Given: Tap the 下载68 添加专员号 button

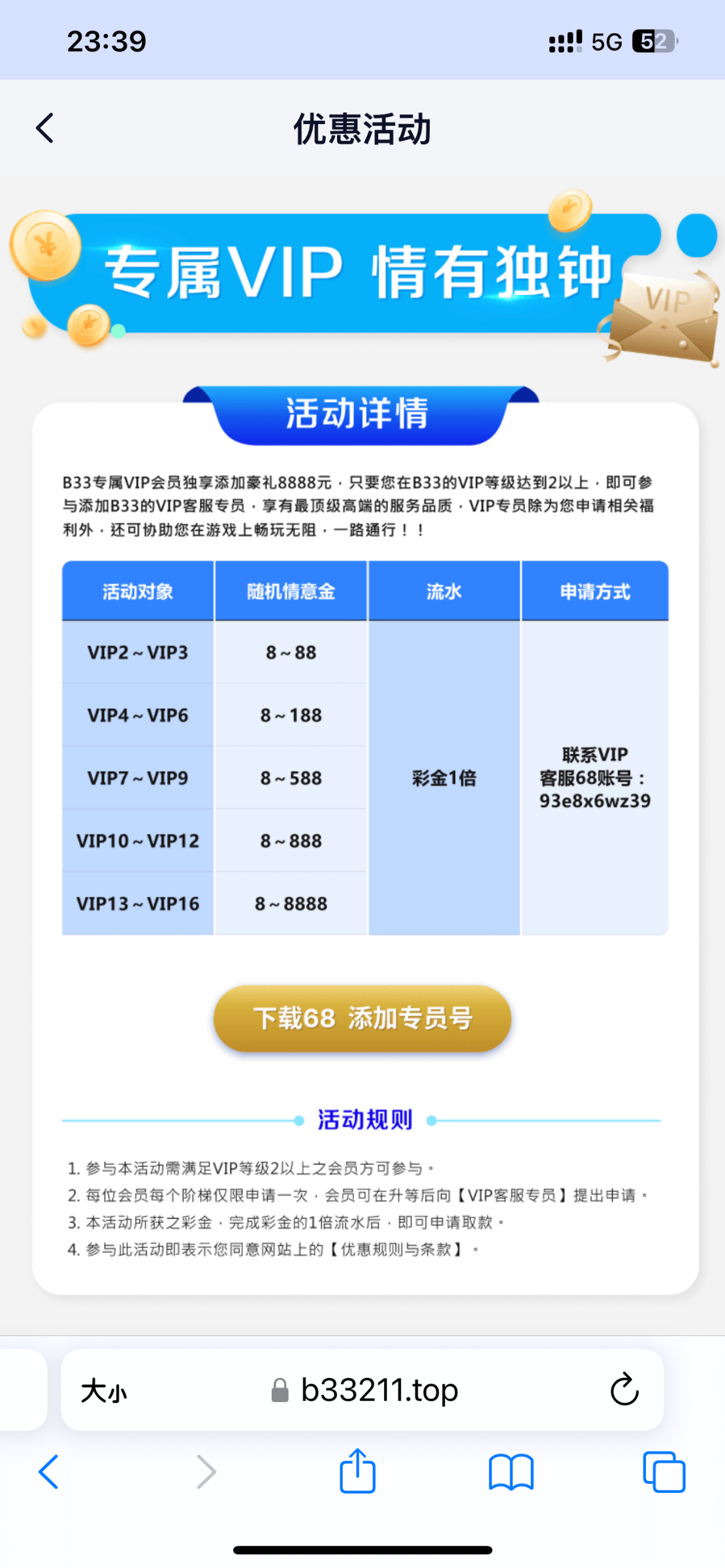Looking at the screenshot, I should click(362, 1019).
